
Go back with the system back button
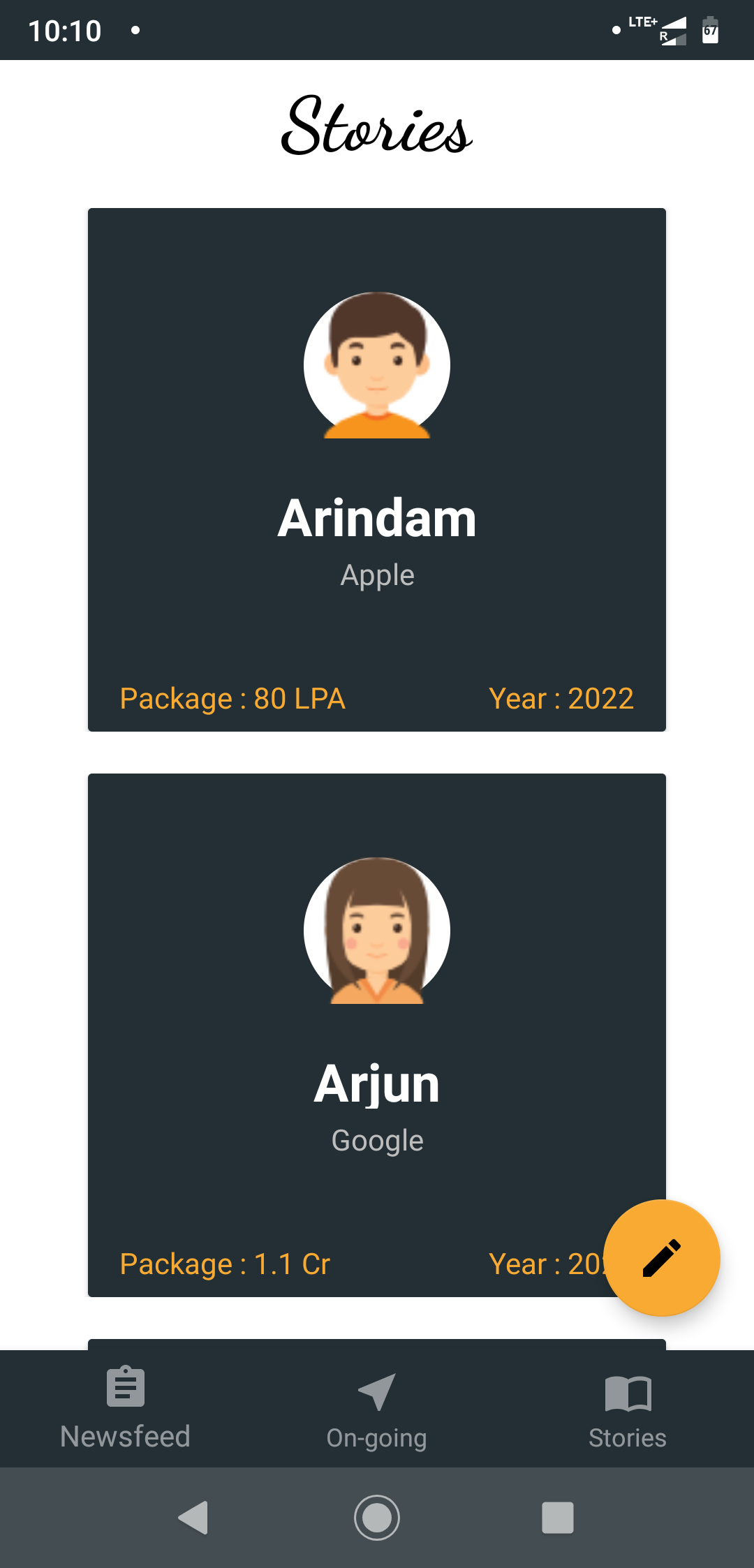[194, 1518]
